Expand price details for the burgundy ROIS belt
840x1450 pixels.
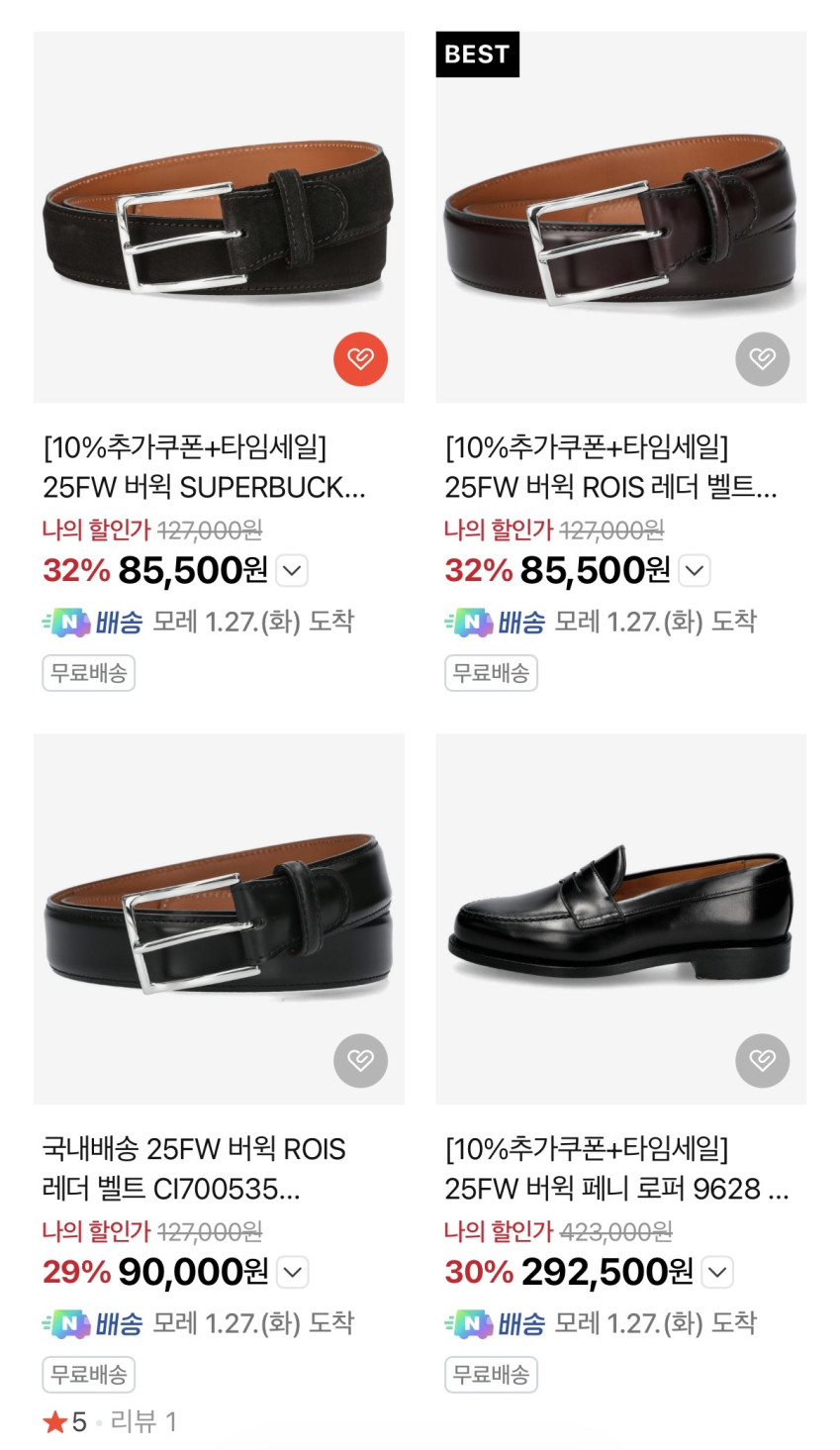(696, 571)
